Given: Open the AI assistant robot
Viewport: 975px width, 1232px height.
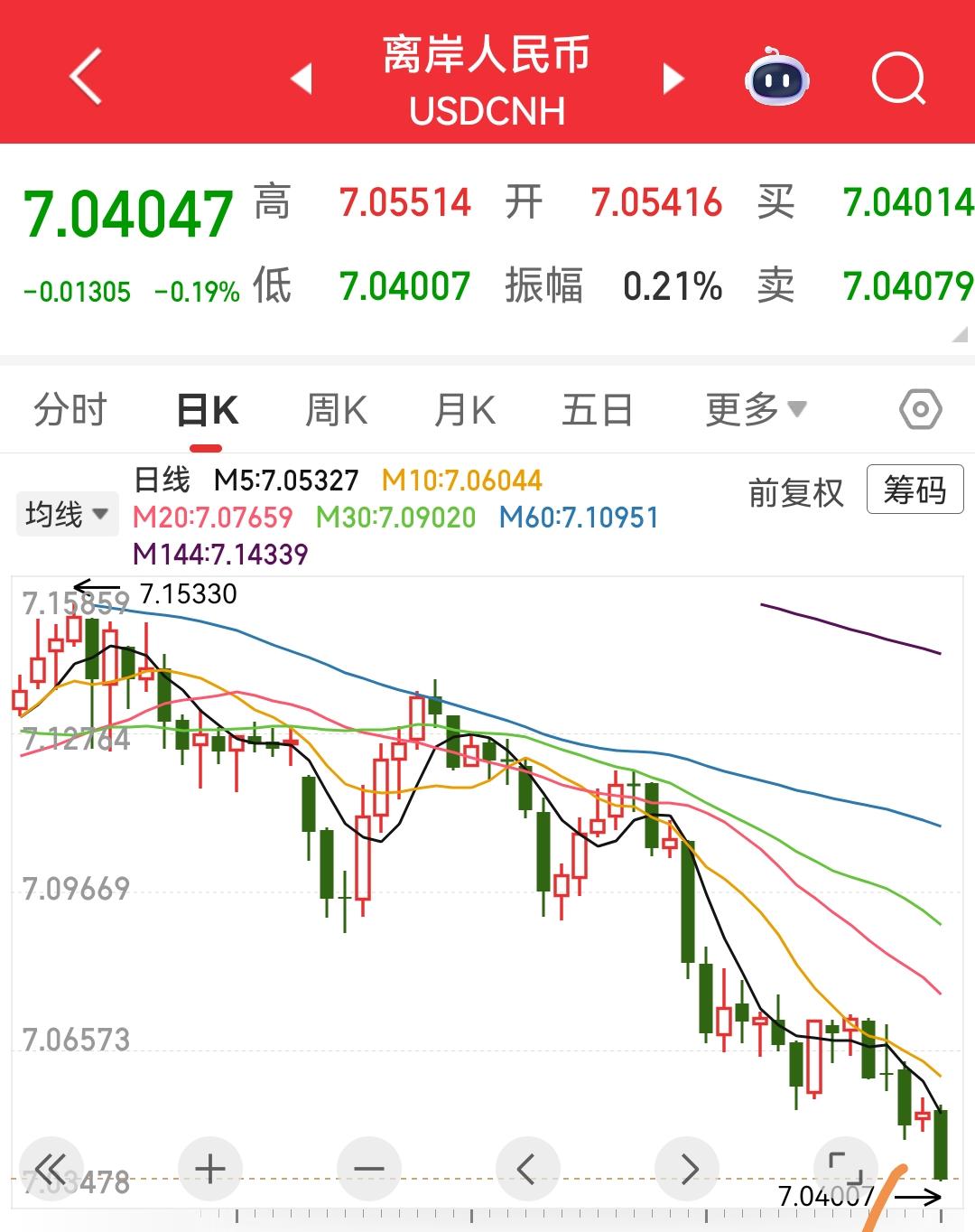Looking at the screenshot, I should pos(776,79).
